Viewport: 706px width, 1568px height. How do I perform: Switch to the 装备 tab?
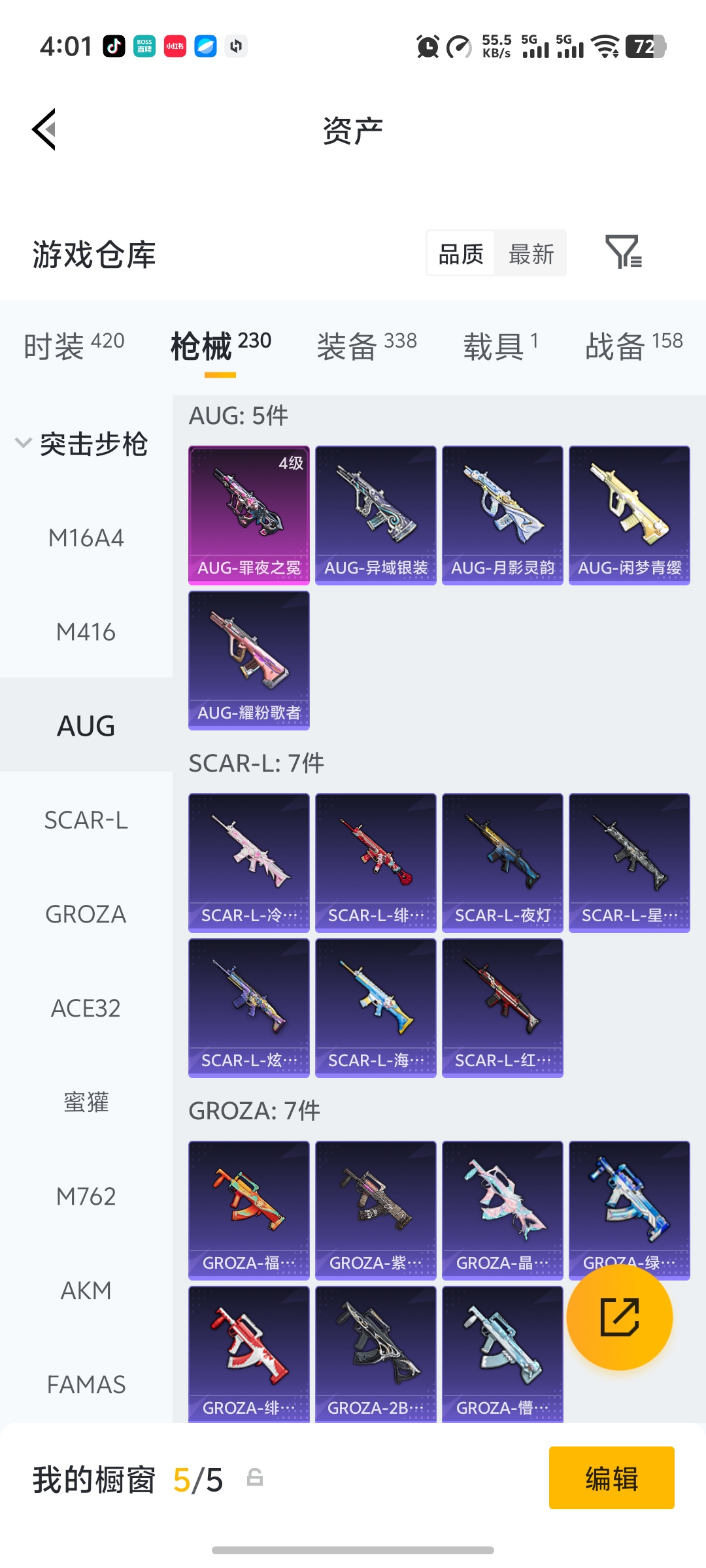pos(366,345)
